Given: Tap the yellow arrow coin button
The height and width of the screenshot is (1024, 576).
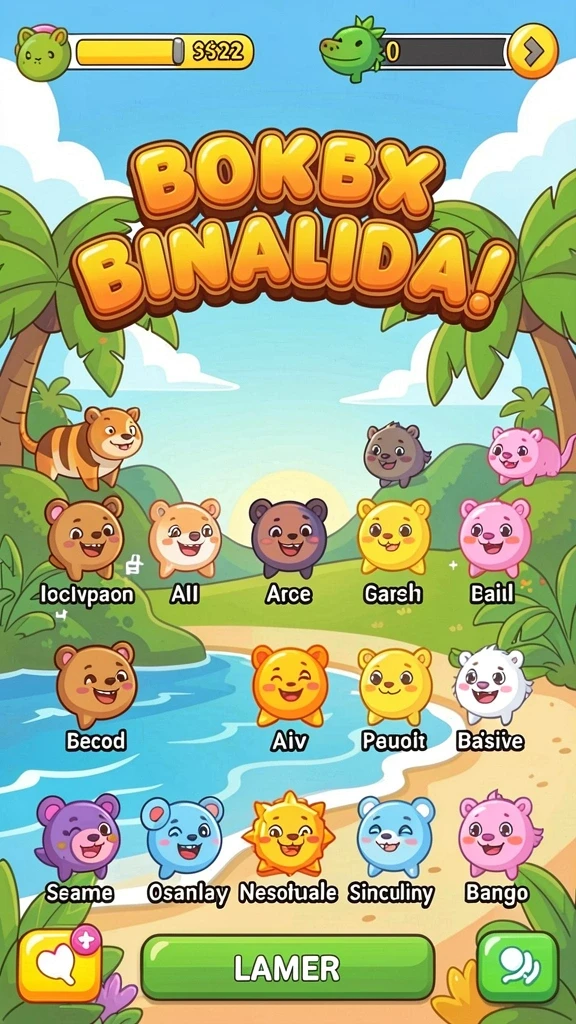Looking at the screenshot, I should pyautogui.click(x=534, y=50).
